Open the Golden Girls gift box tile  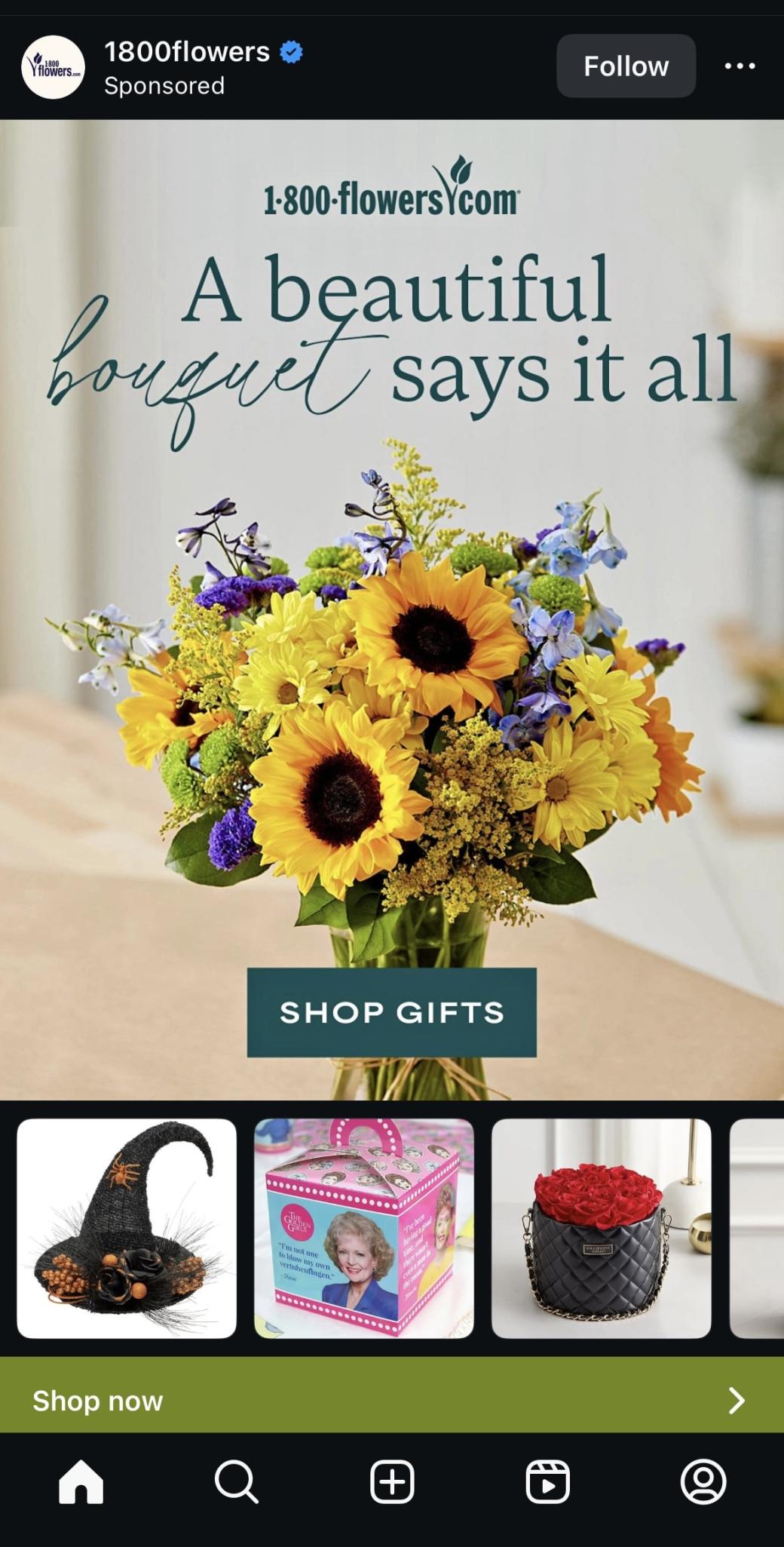coord(364,1229)
